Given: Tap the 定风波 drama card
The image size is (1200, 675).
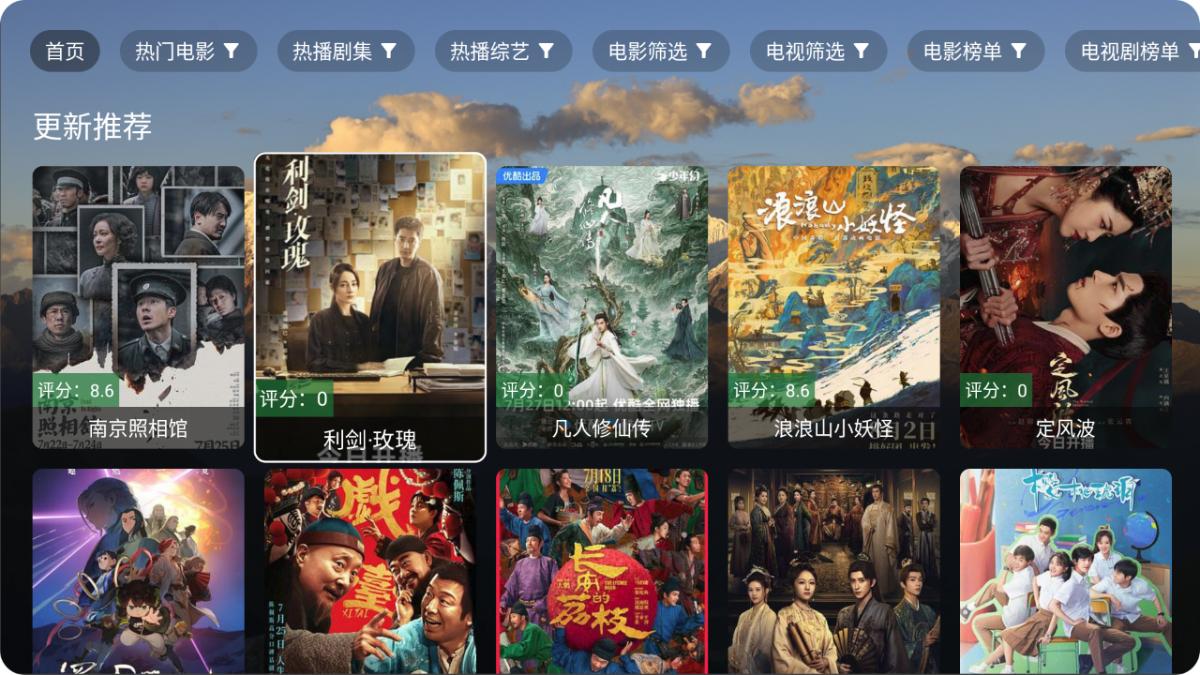Looking at the screenshot, I should click(1066, 306).
